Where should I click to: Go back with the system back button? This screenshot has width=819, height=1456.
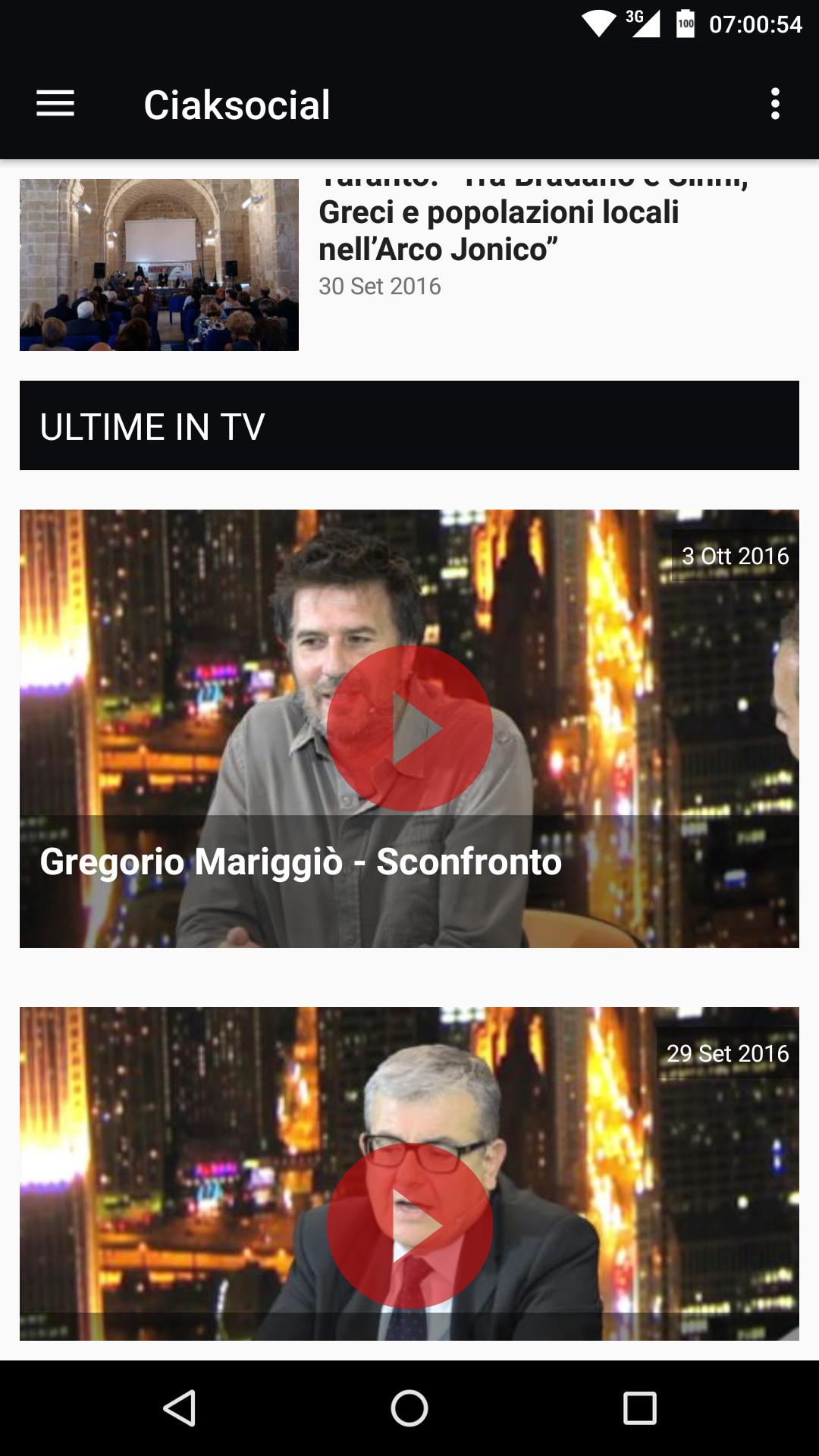180,1408
